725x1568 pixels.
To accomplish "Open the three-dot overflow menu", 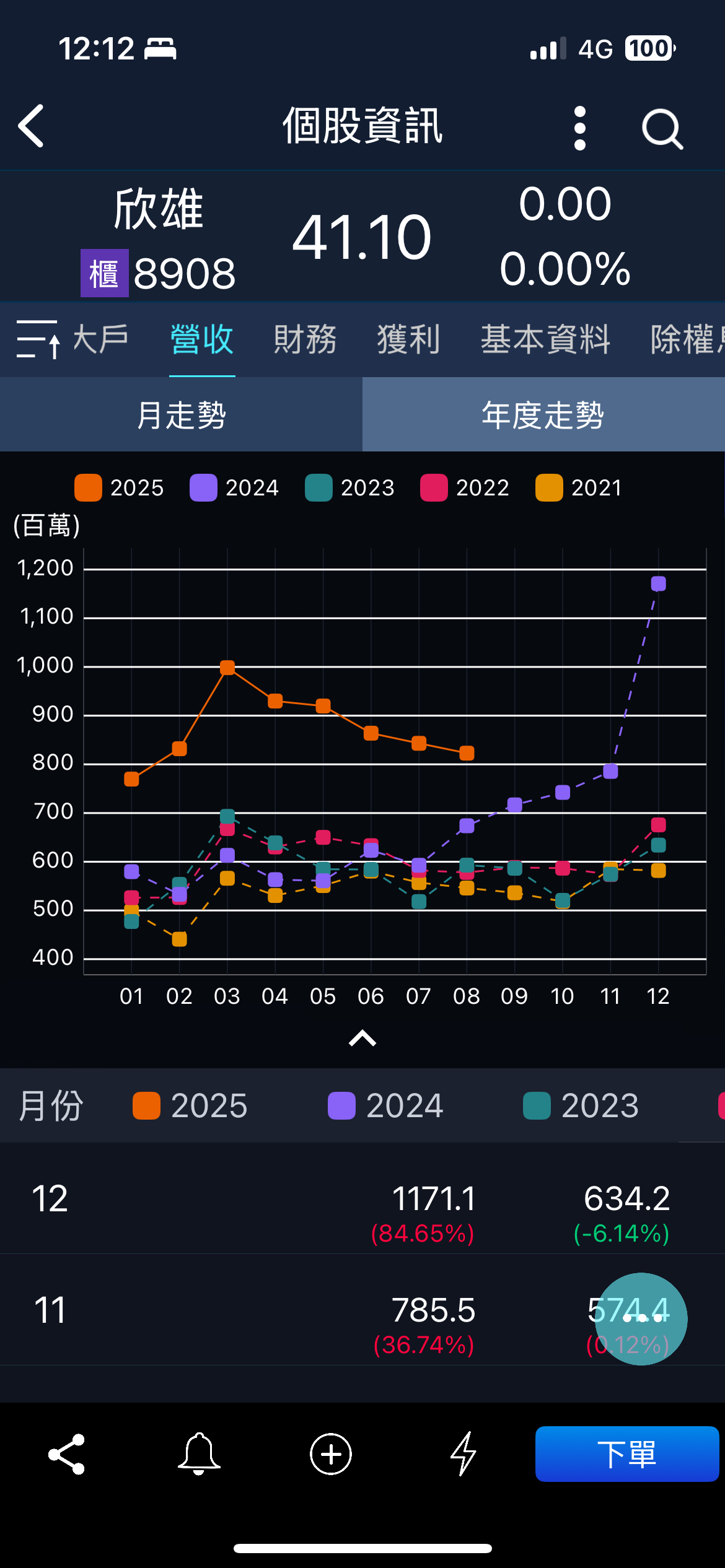I will click(580, 128).
